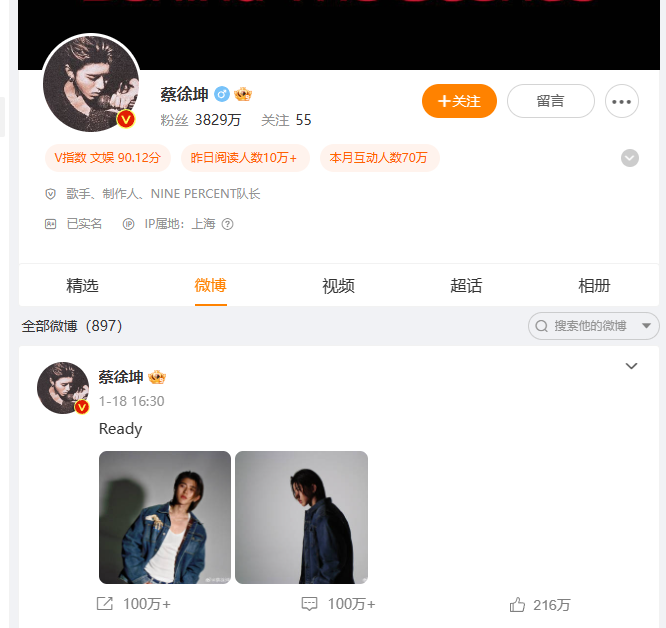This screenshot has height=628, width=666.
Task: View 蔡徐坤's profile avatar
Action: point(91,84)
